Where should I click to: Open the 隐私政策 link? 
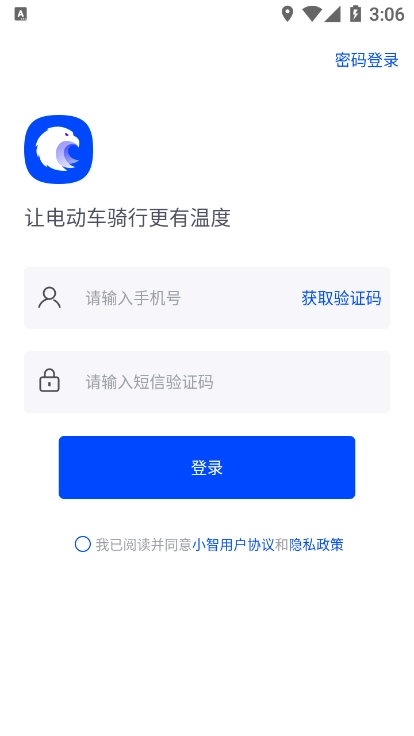[316, 545]
